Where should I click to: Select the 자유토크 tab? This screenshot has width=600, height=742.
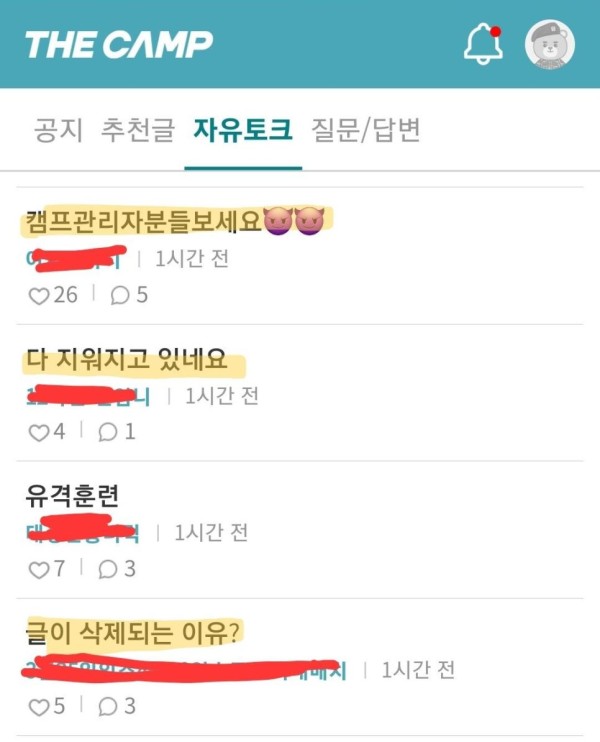click(x=243, y=130)
